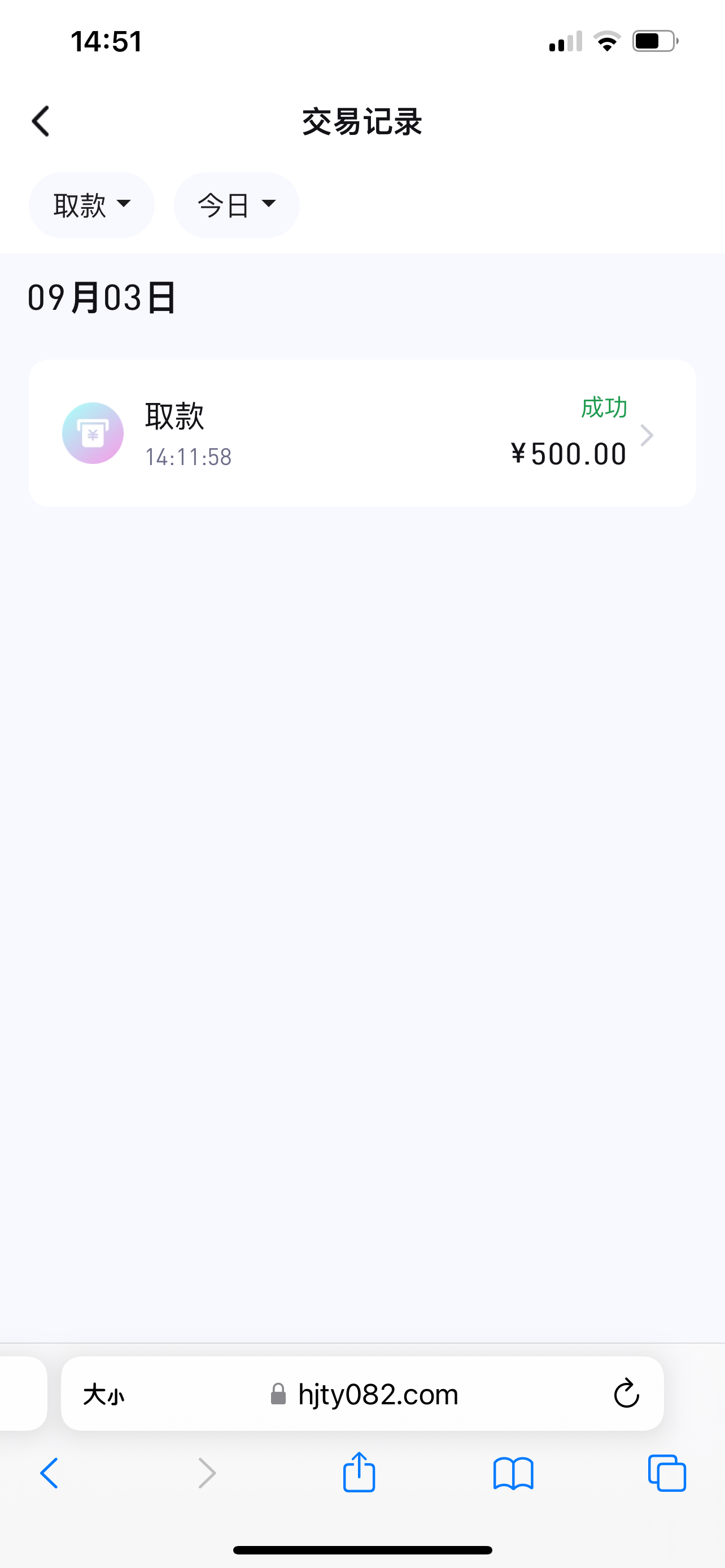This screenshot has height=1568, width=725.
Task: Expand the 取款 transaction type filter
Action: (x=91, y=205)
